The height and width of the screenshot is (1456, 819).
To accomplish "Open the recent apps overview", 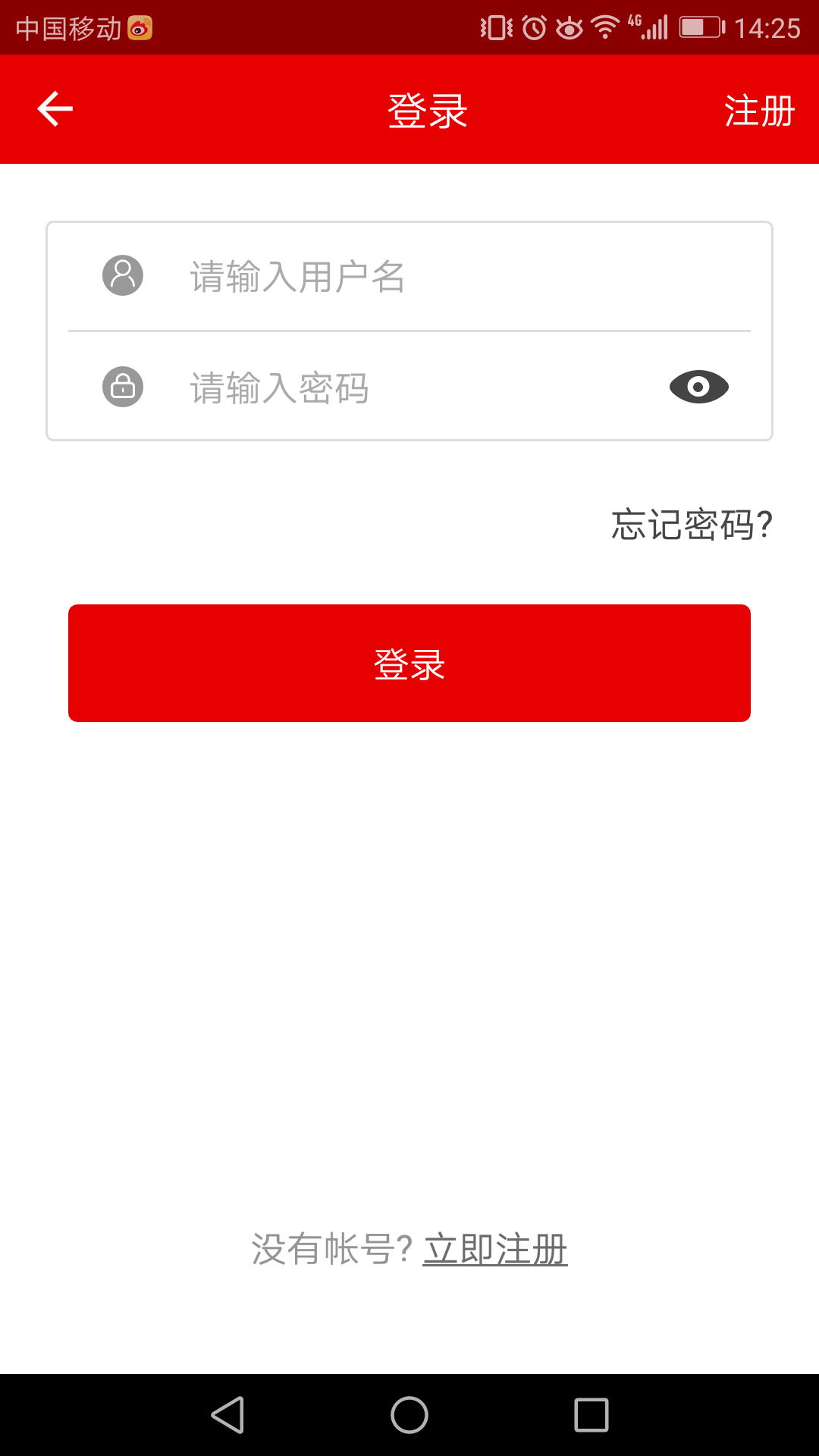I will [x=591, y=1415].
